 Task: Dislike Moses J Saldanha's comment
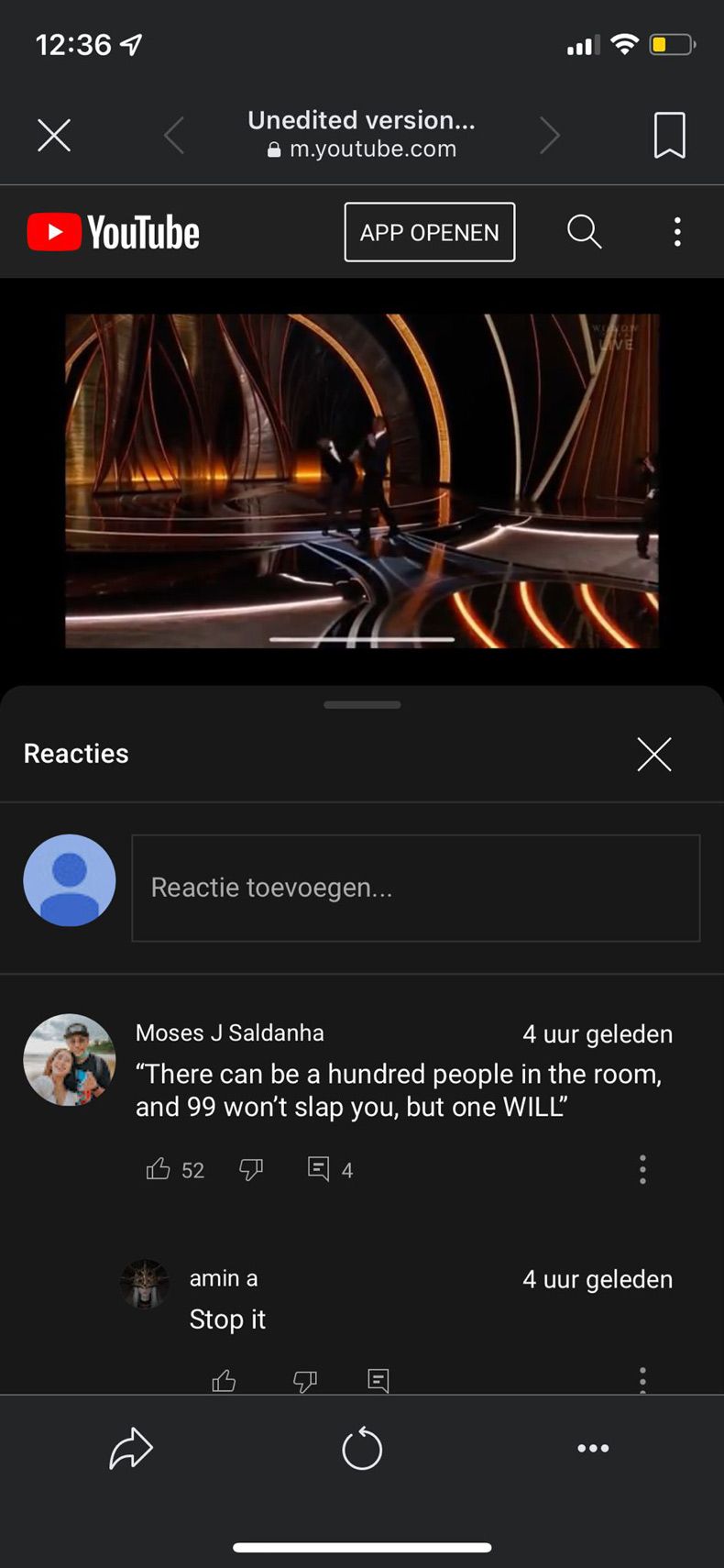250,1169
